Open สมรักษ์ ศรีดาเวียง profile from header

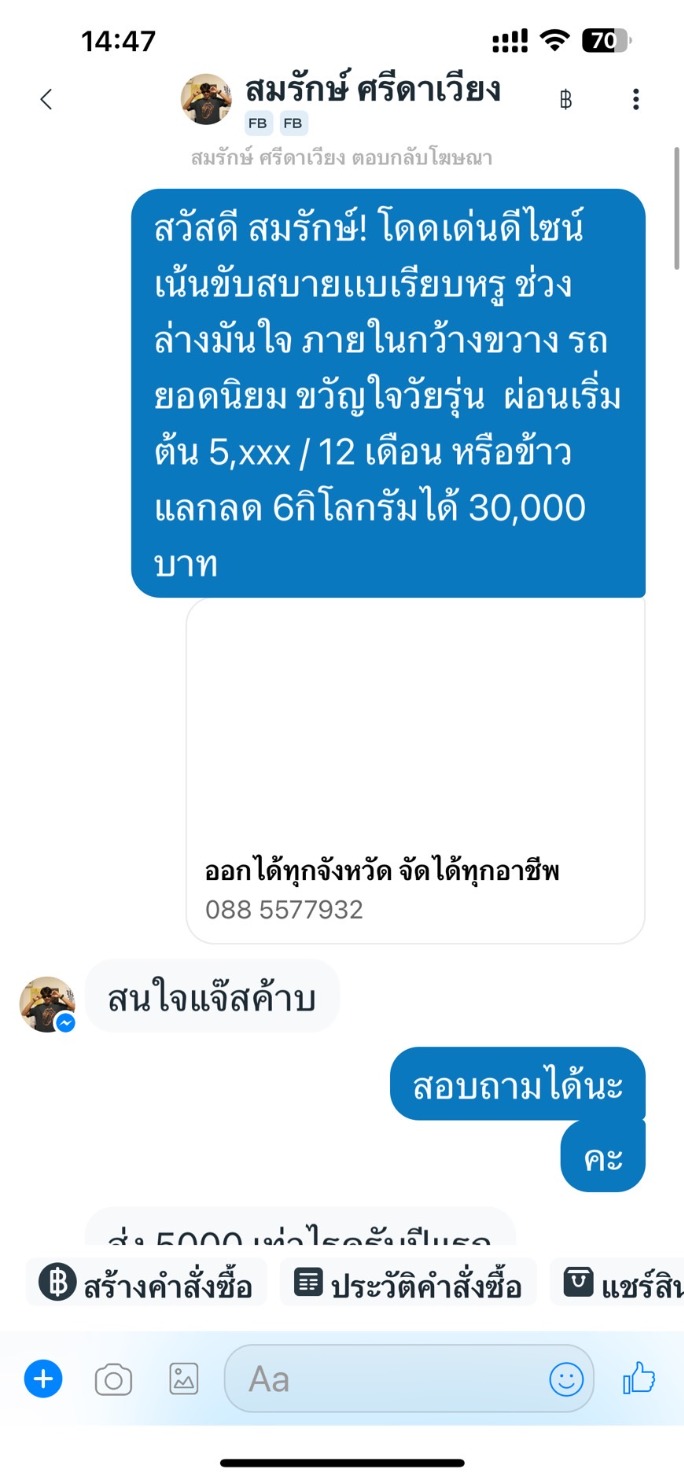[373, 90]
